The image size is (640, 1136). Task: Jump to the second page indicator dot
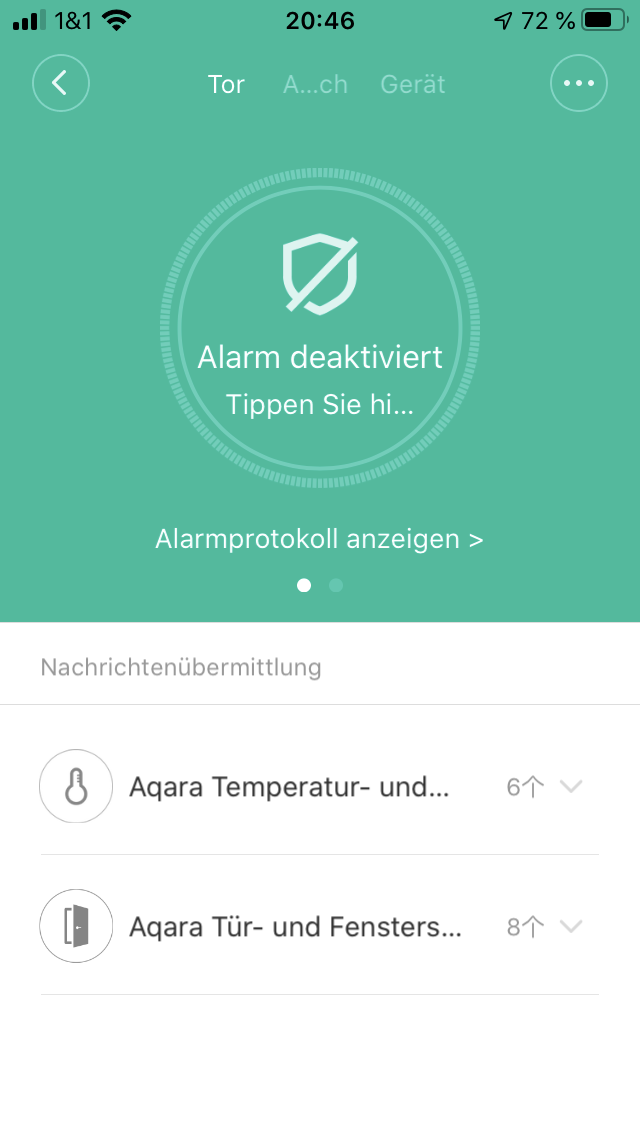point(336,585)
